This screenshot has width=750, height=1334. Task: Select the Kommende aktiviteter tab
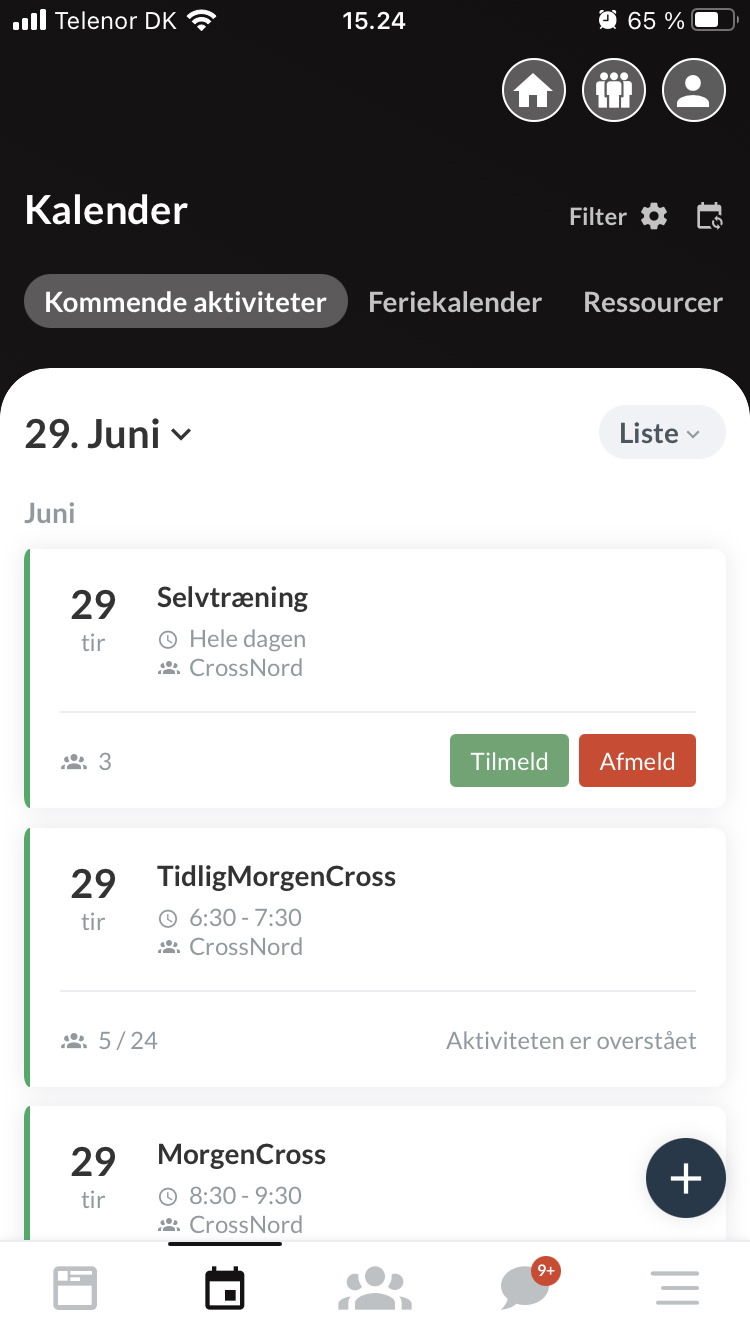point(186,302)
